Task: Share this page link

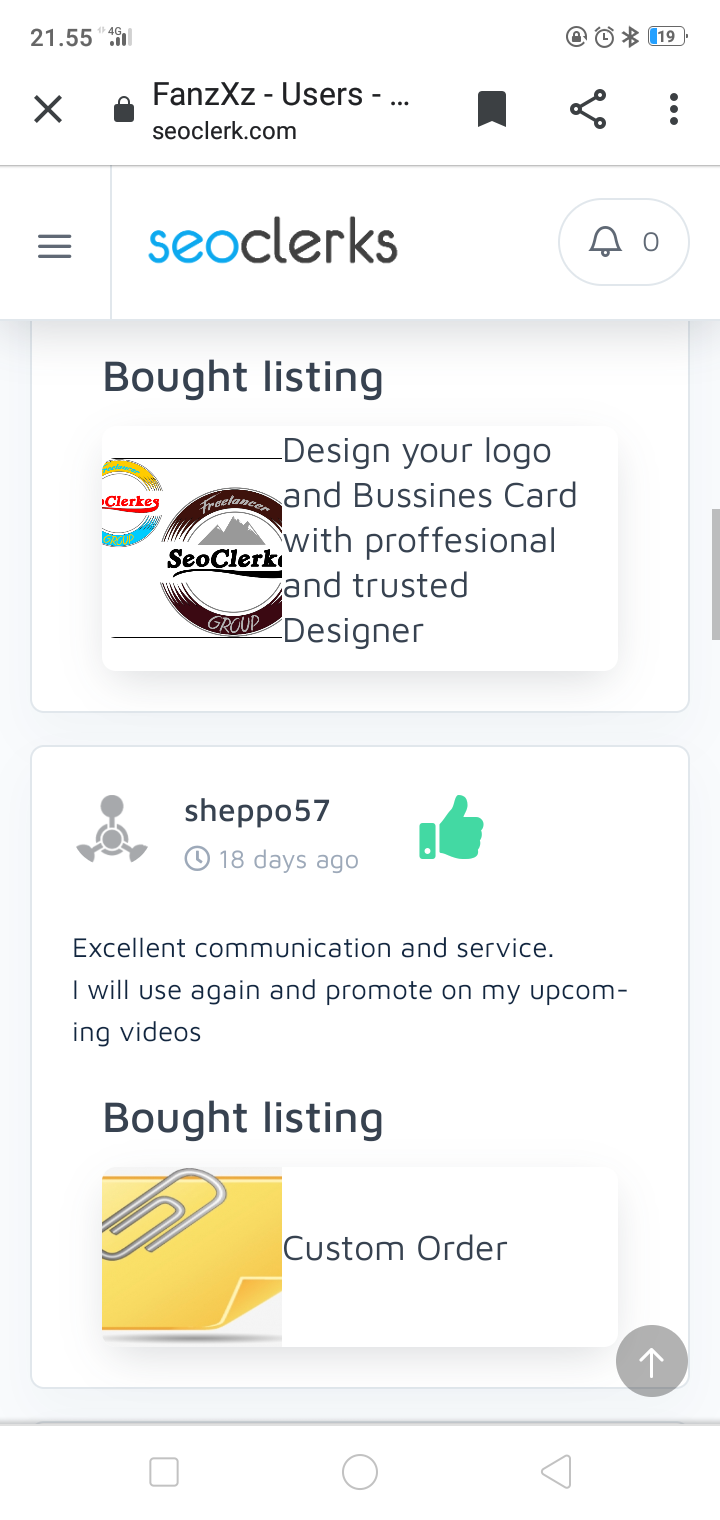Action: tap(588, 109)
